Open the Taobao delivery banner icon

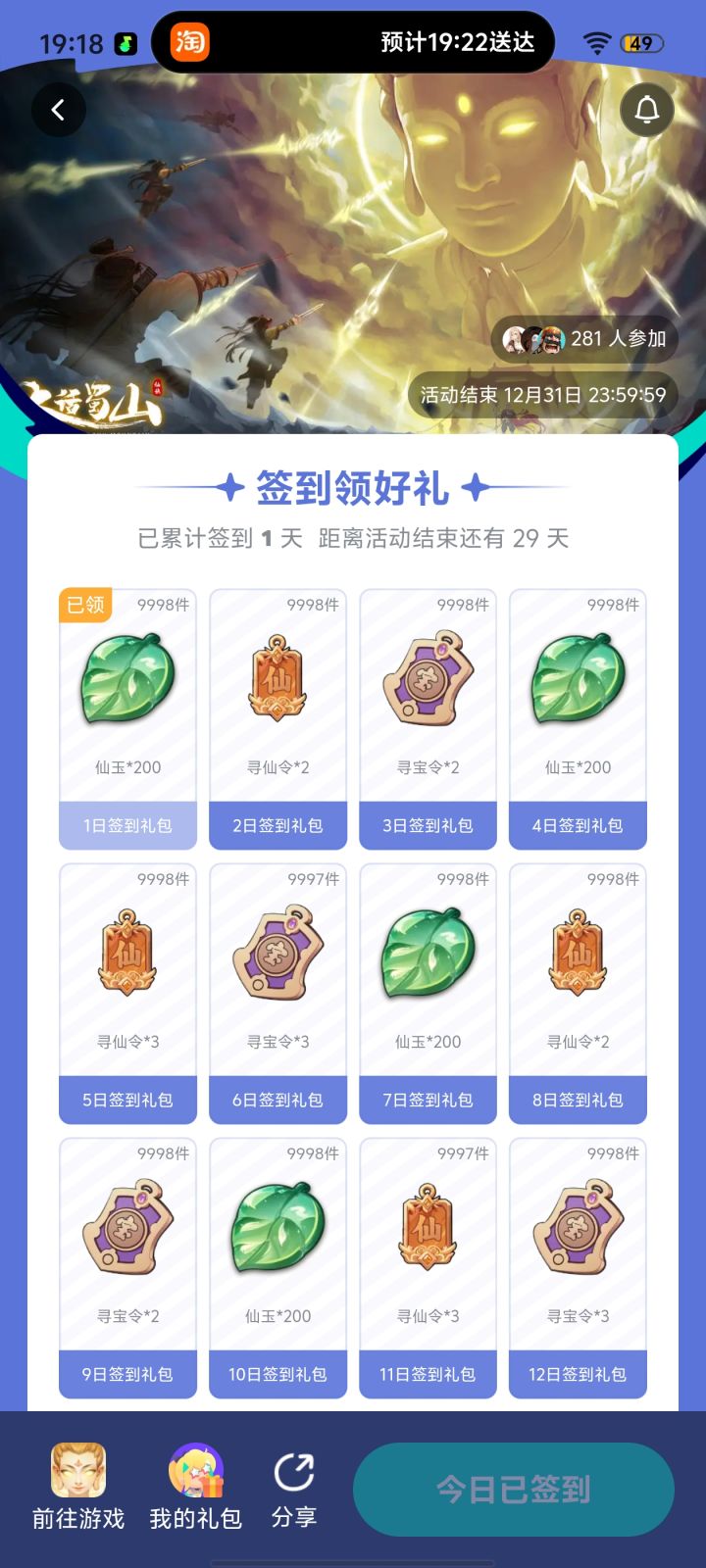(x=188, y=42)
